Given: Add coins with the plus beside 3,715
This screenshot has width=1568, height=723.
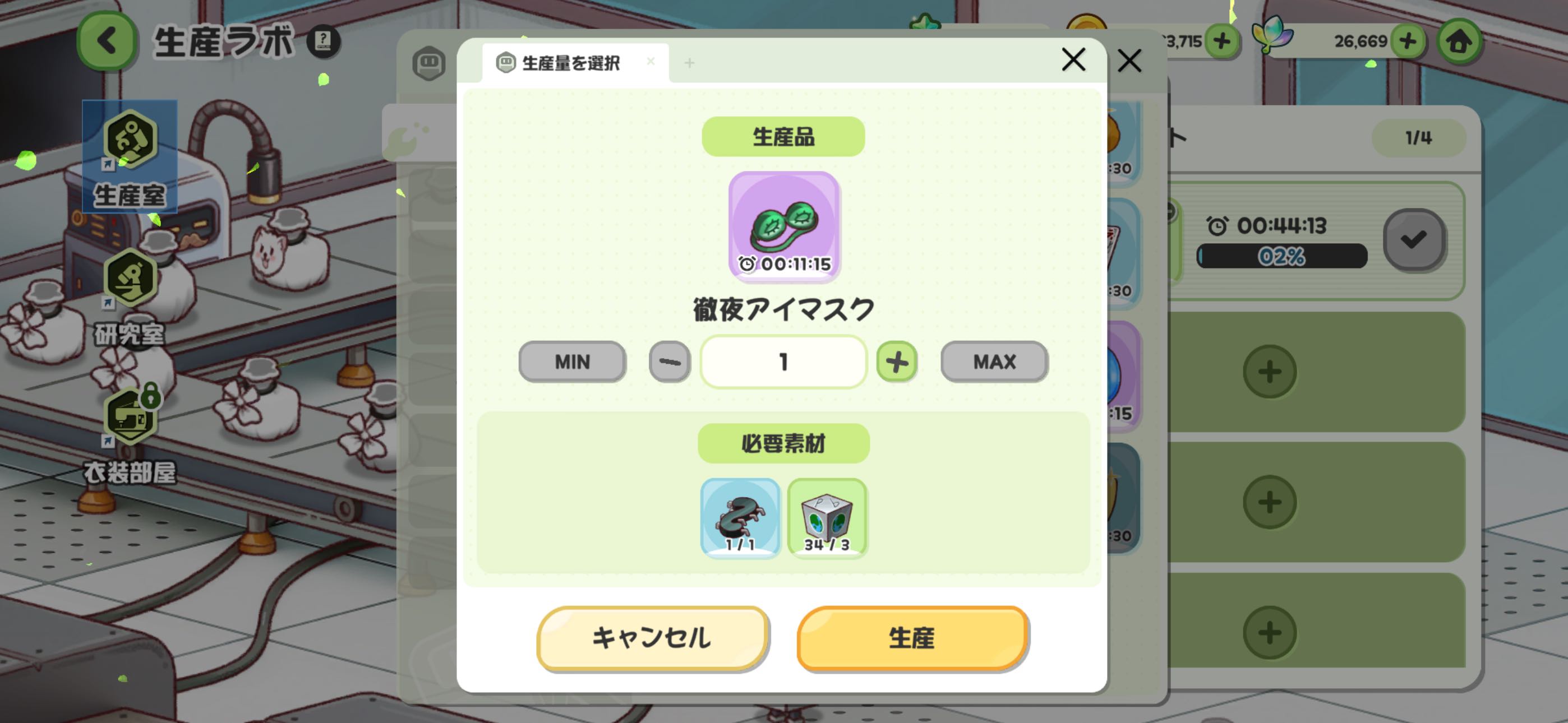Looking at the screenshot, I should [x=1221, y=41].
